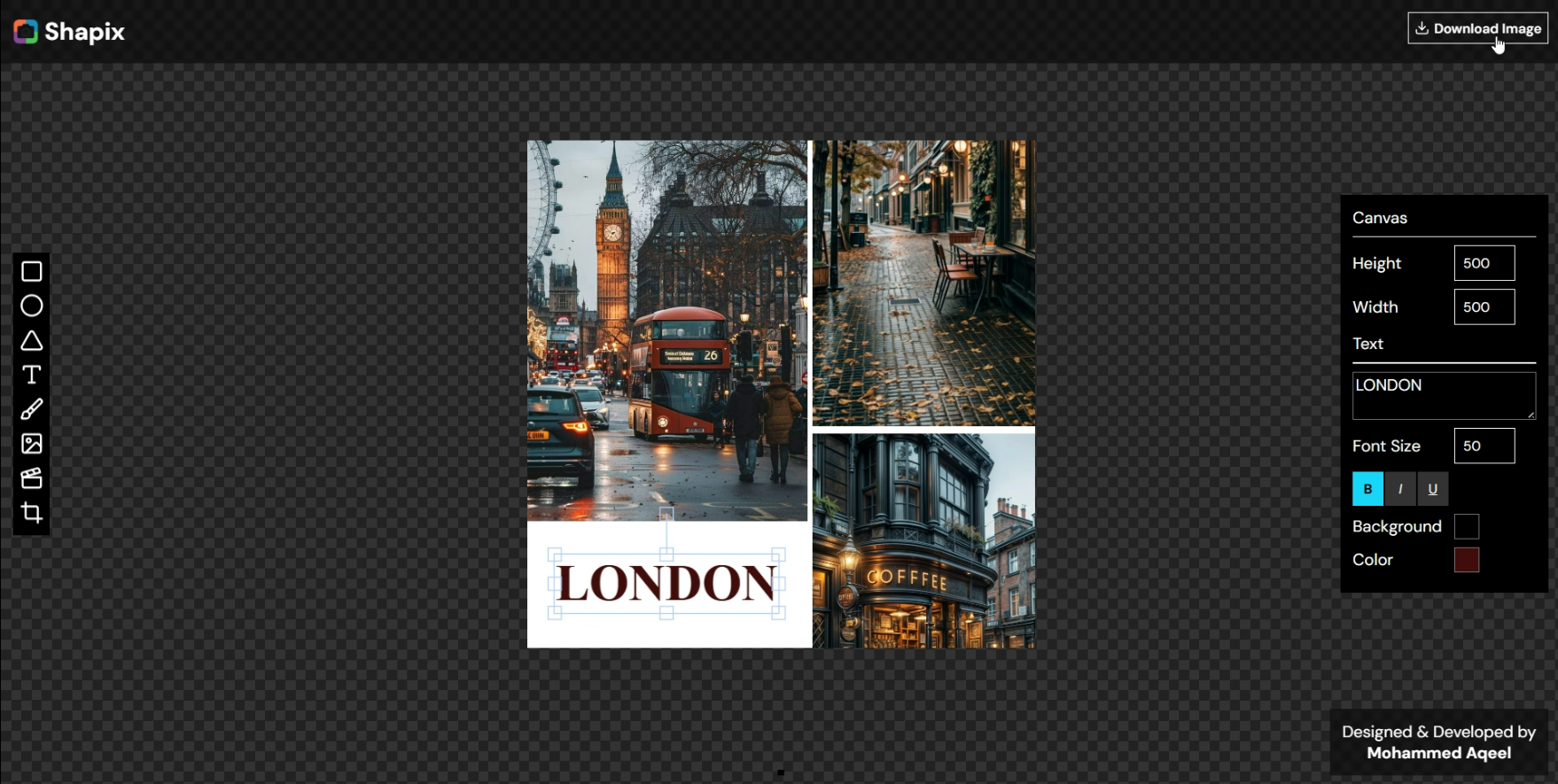Image resolution: width=1558 pixels, height=784 pixels.
Task: Change the Font Size value
Action: click(x=1484, y=446)
